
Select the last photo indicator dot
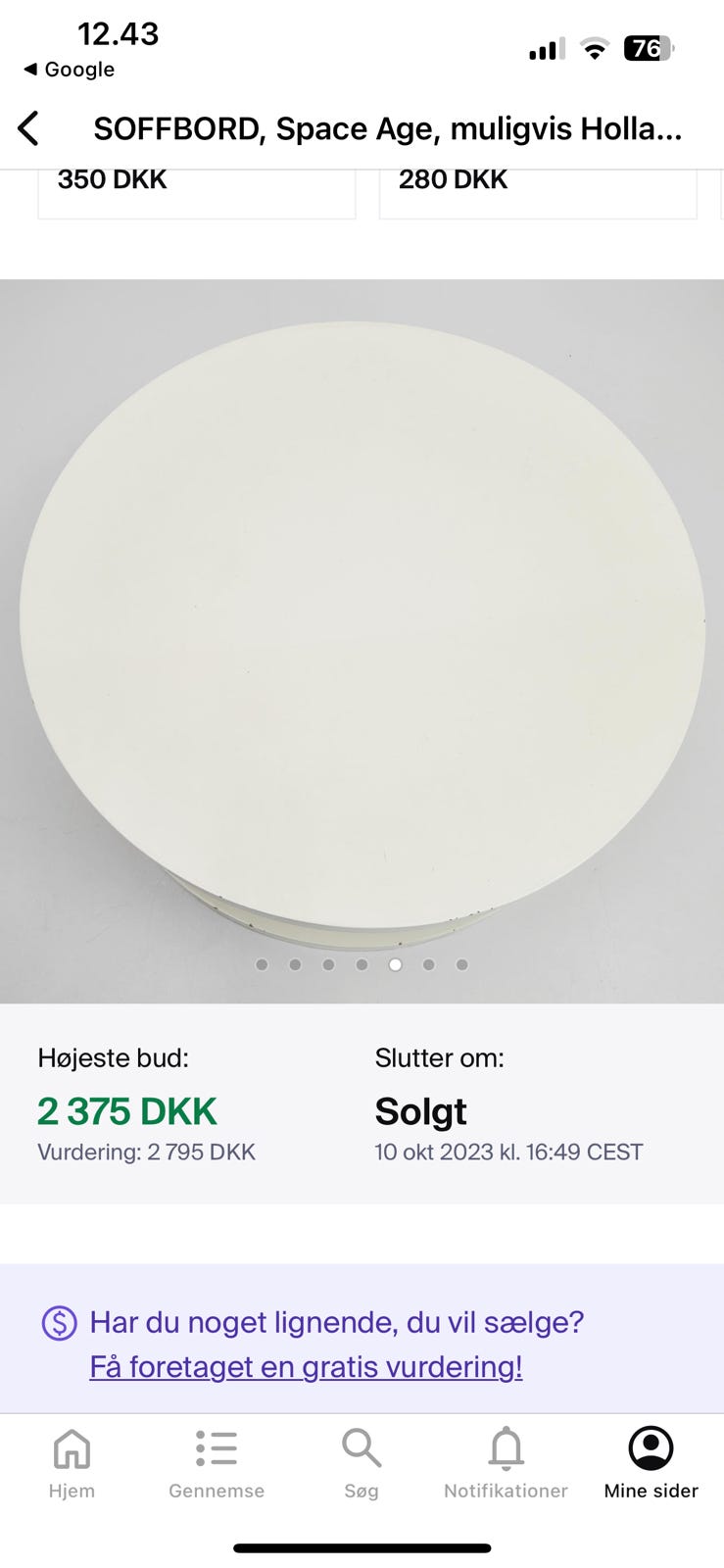tap(461, 964)
